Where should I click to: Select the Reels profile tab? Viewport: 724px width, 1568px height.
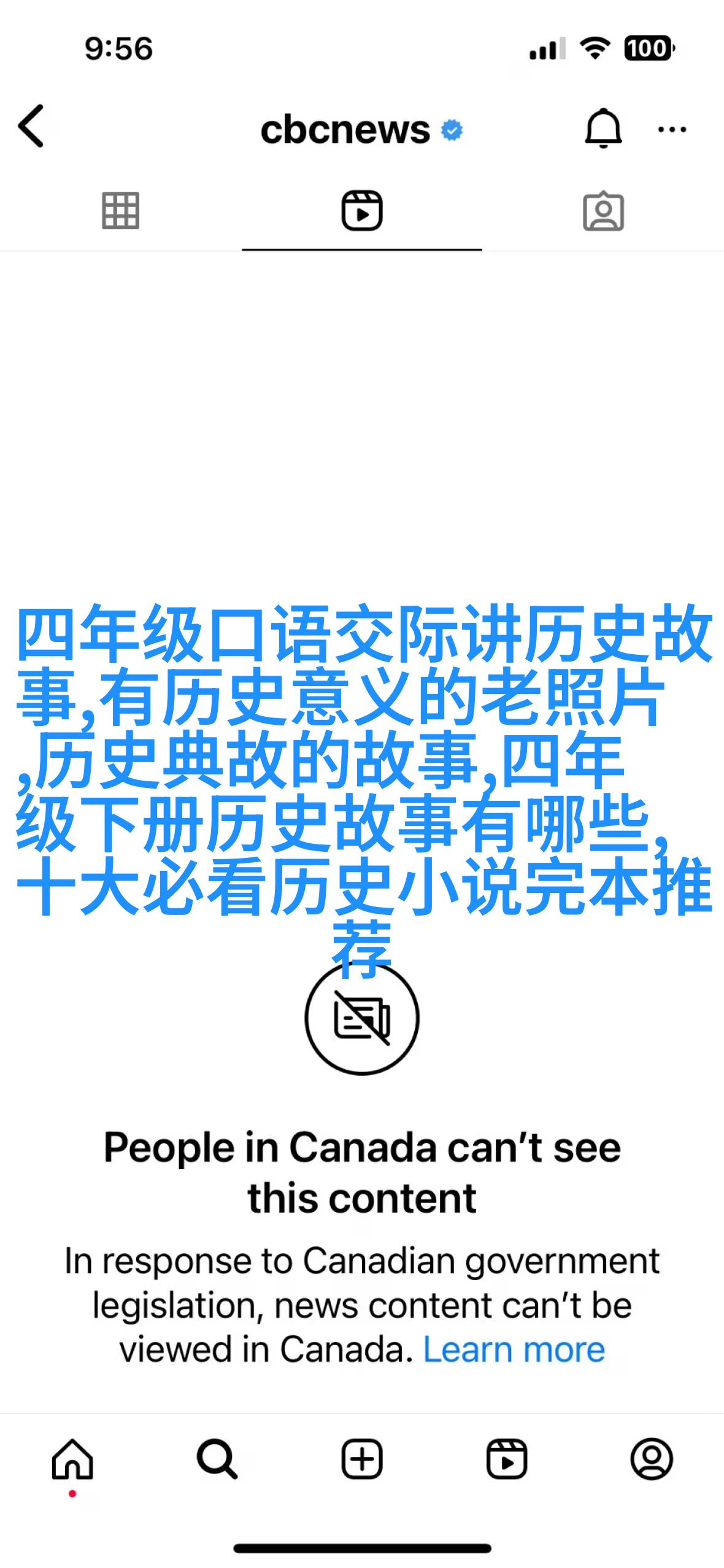361,211
